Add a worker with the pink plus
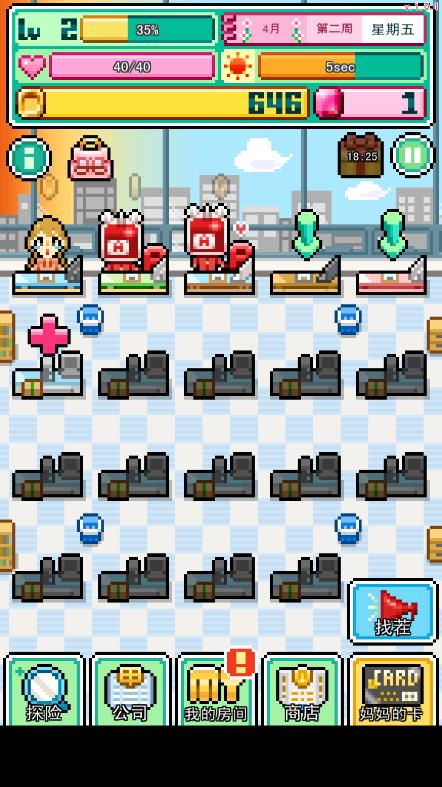The width and height of the screenshot is (442, 787). tap(49, 335)
